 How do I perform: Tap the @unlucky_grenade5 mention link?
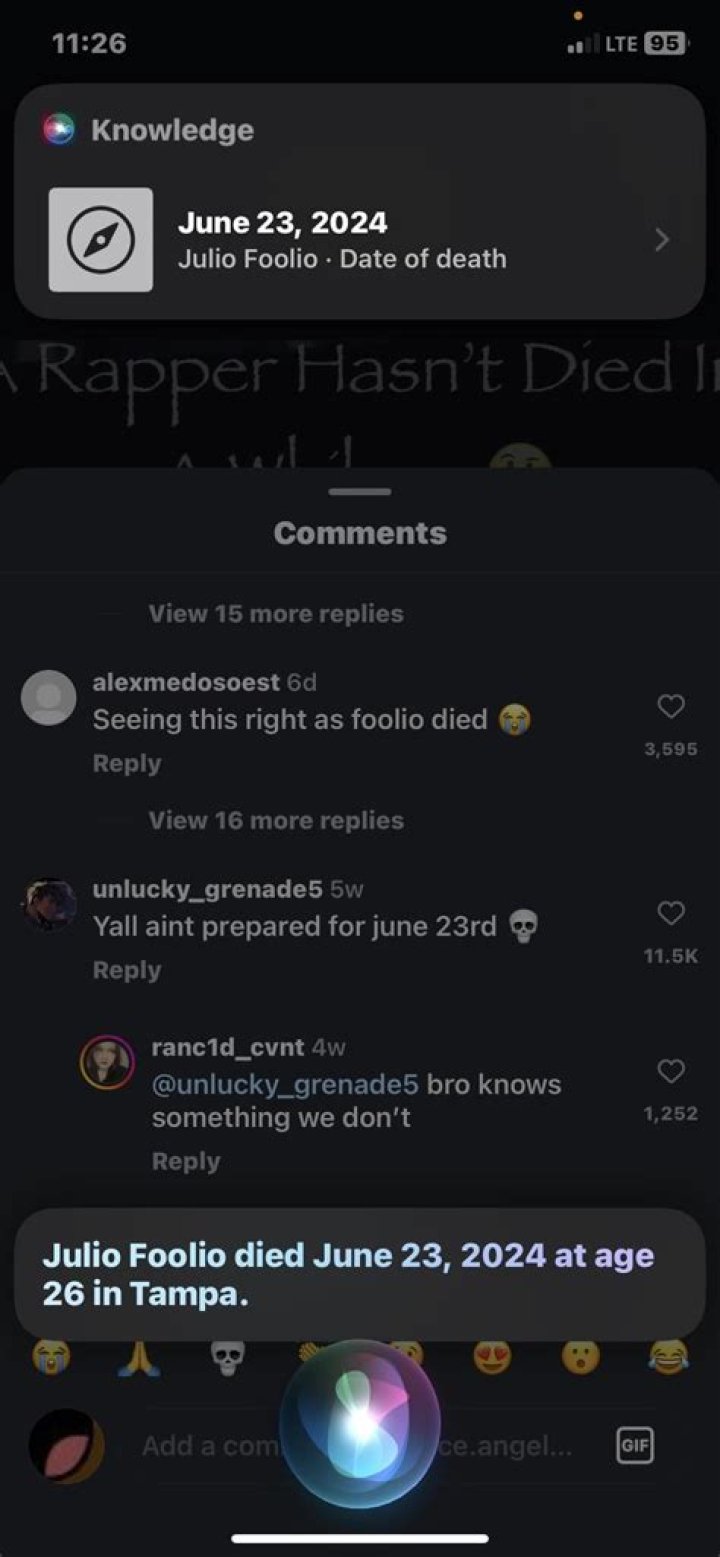(x=285, y=1085)
